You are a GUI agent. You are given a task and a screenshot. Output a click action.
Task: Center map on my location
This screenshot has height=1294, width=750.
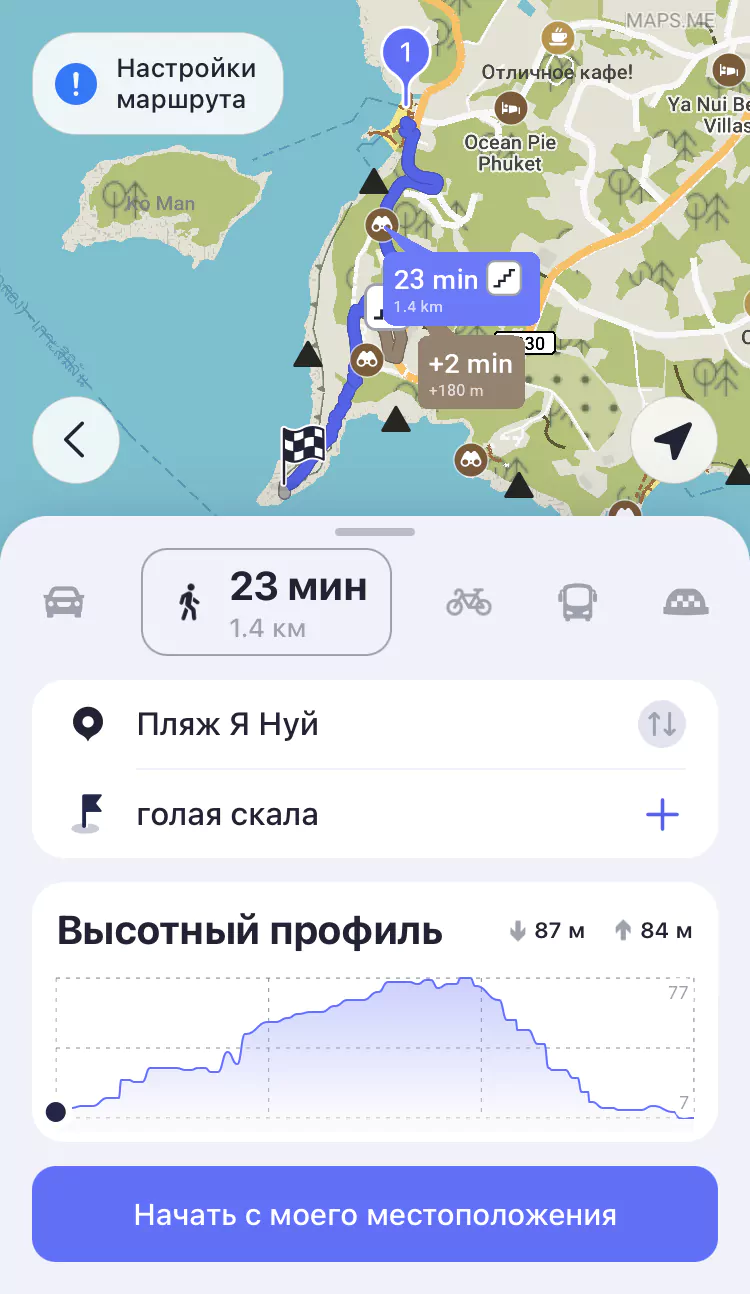pyautogui.click(x=673, y=439)
